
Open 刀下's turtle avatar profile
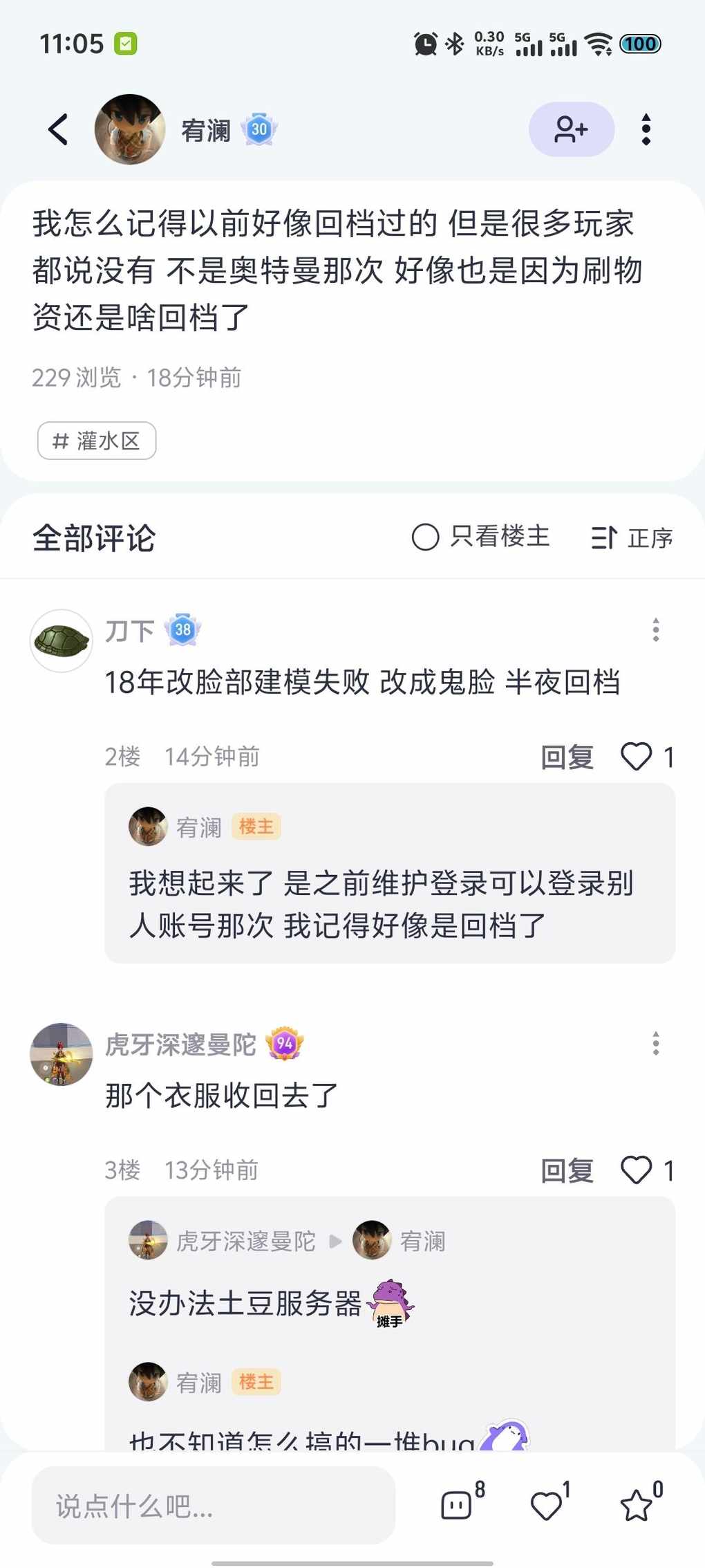62,640
